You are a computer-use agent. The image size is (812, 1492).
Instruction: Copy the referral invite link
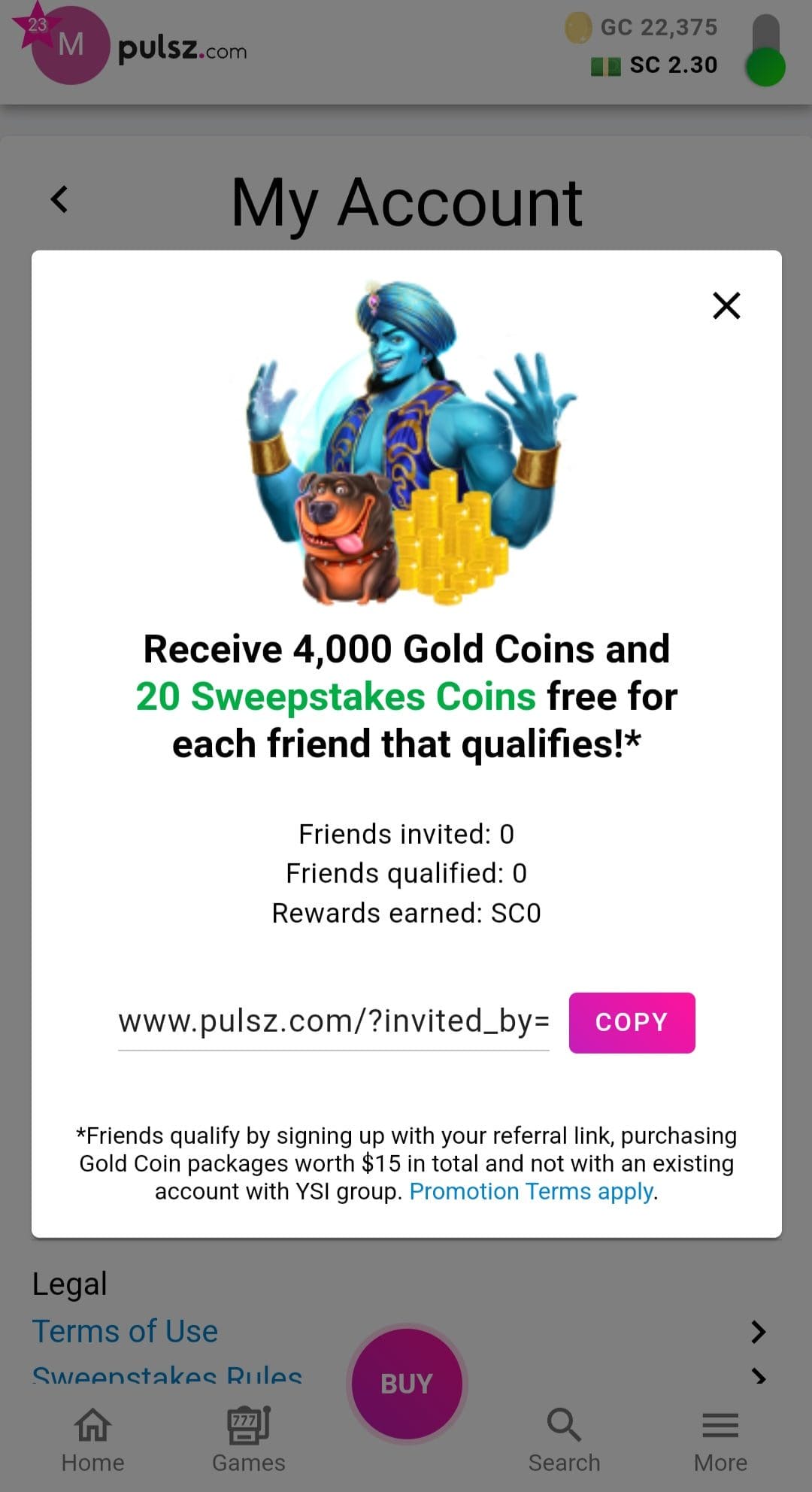point(632,1022)
